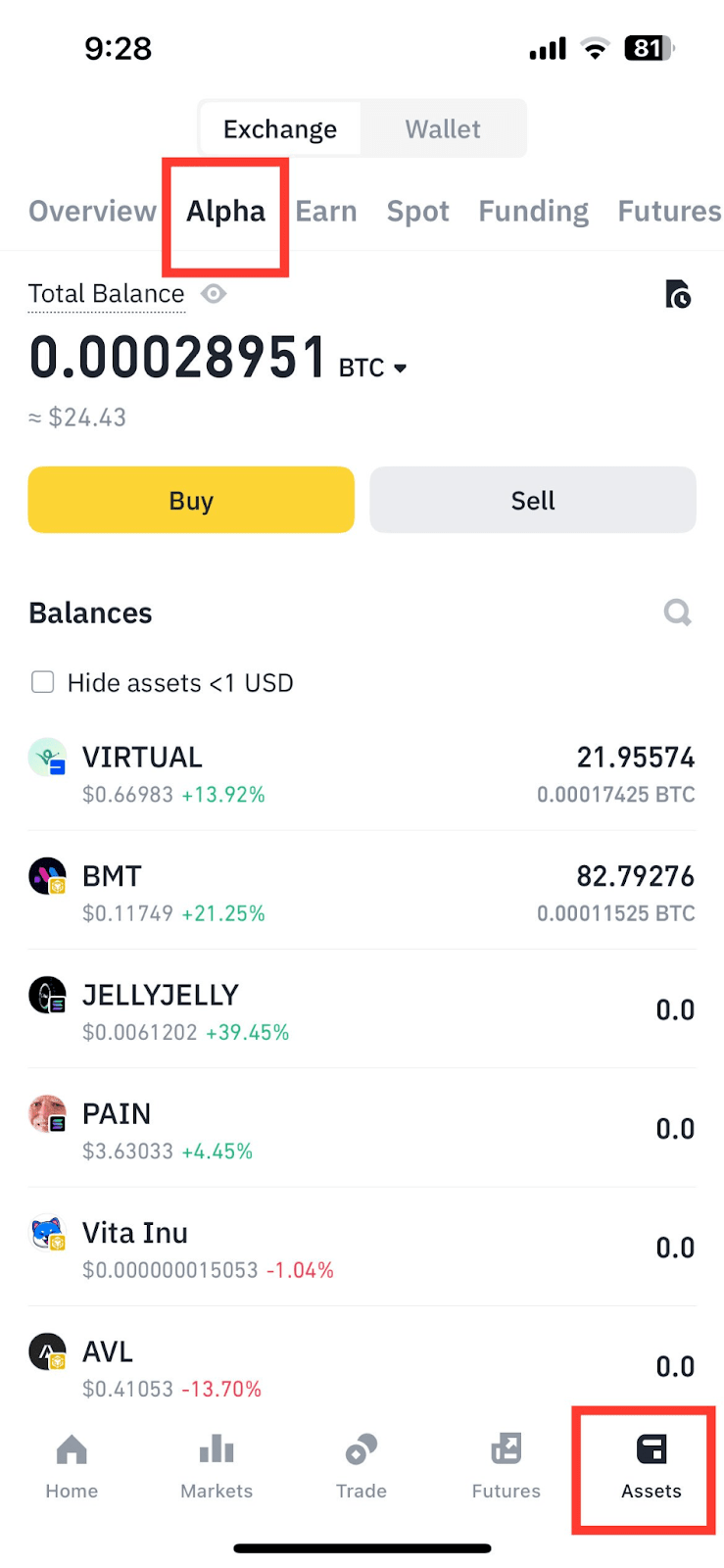Switch to the Wallet segment

coord(443,129)
